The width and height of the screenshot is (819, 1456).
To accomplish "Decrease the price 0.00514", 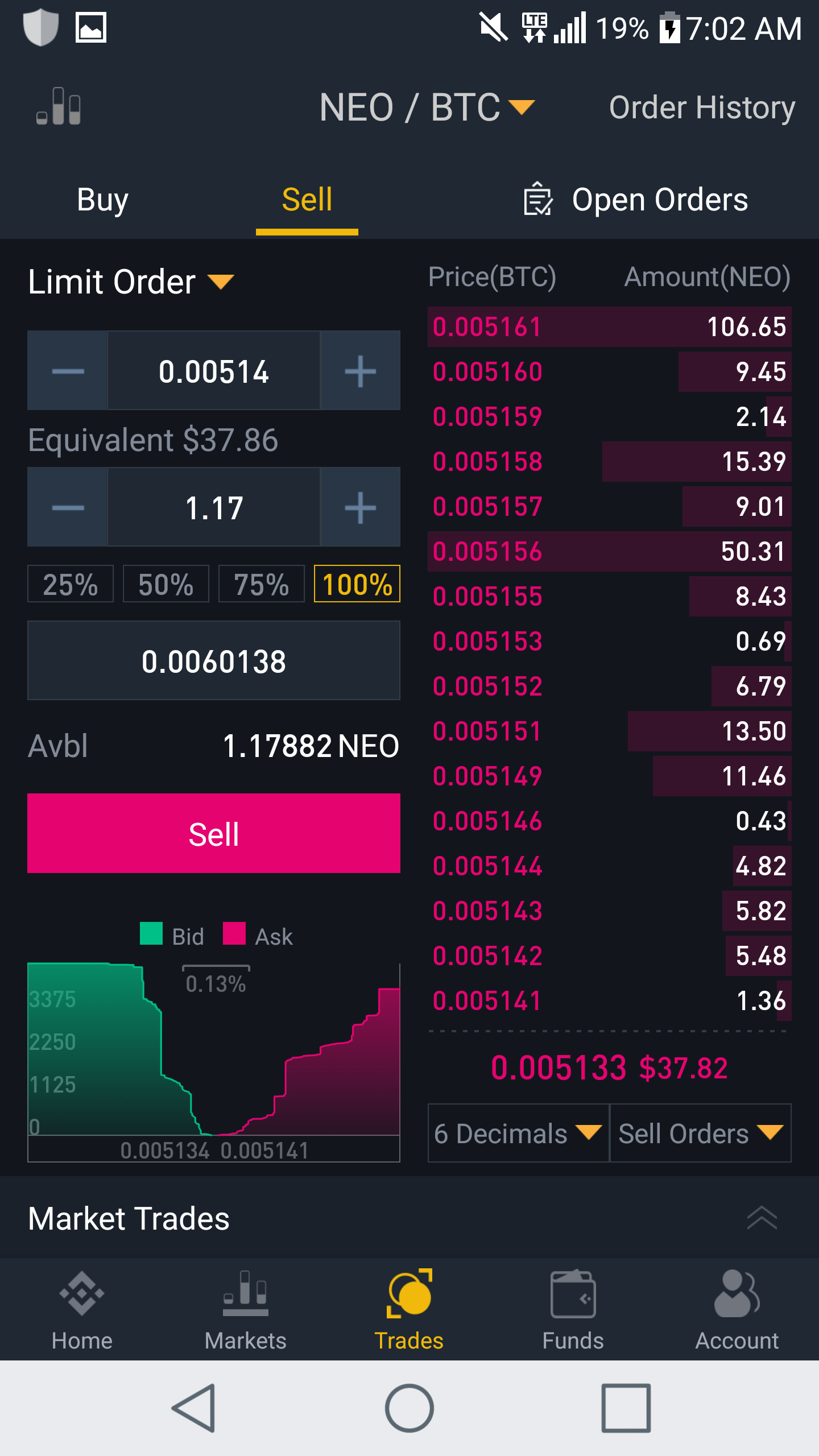I will tap(68, 371).
